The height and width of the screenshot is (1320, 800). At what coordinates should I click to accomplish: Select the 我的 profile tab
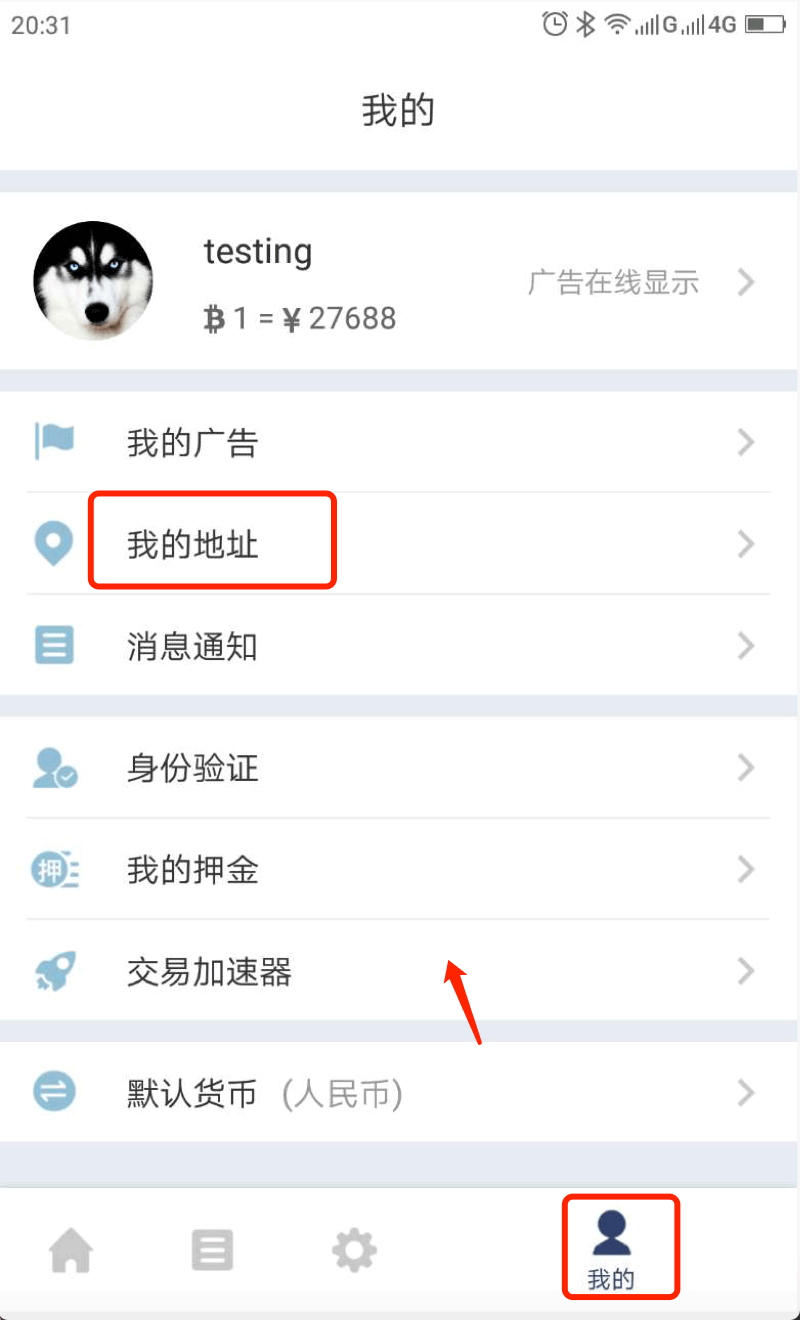click(611, 1246)
